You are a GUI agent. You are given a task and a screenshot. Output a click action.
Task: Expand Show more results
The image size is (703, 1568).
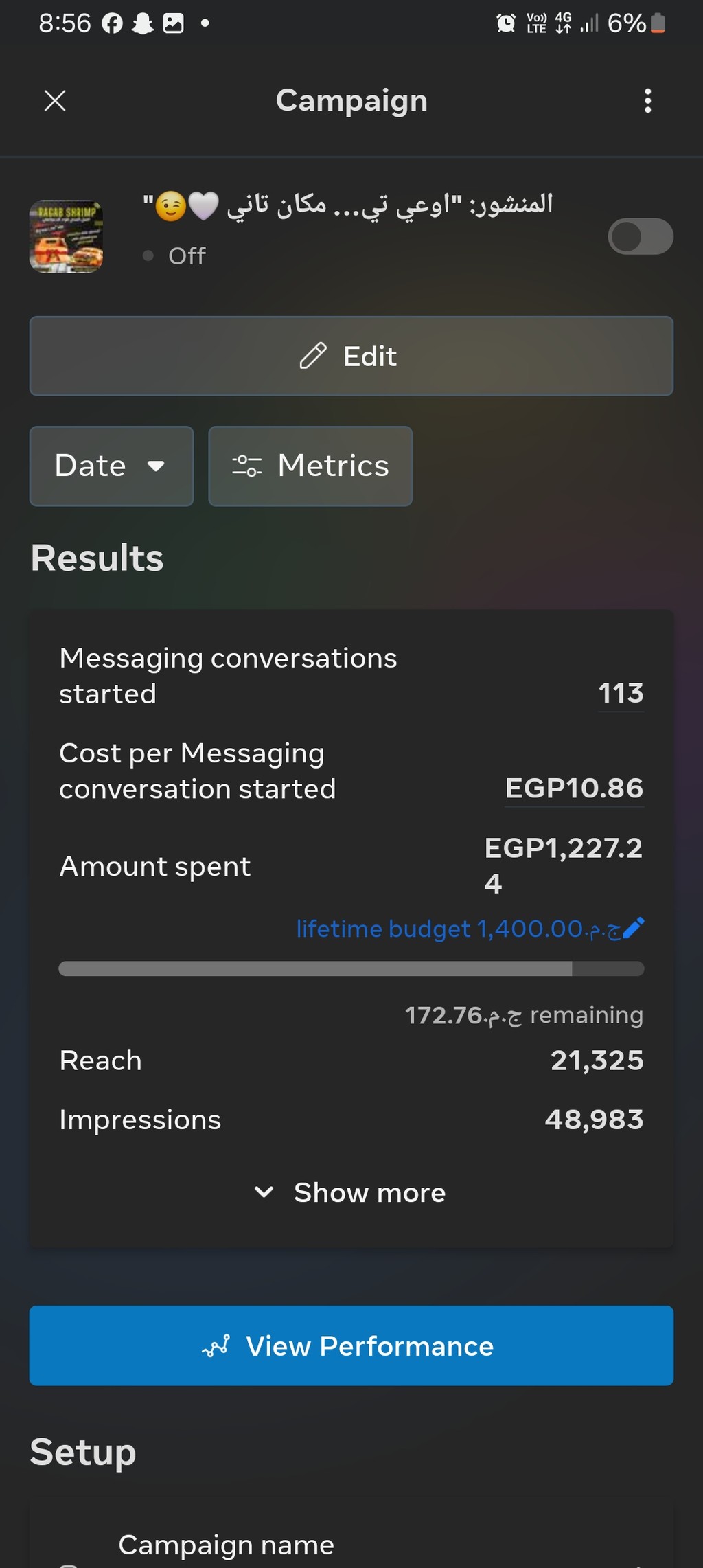tap(351, 1193)
